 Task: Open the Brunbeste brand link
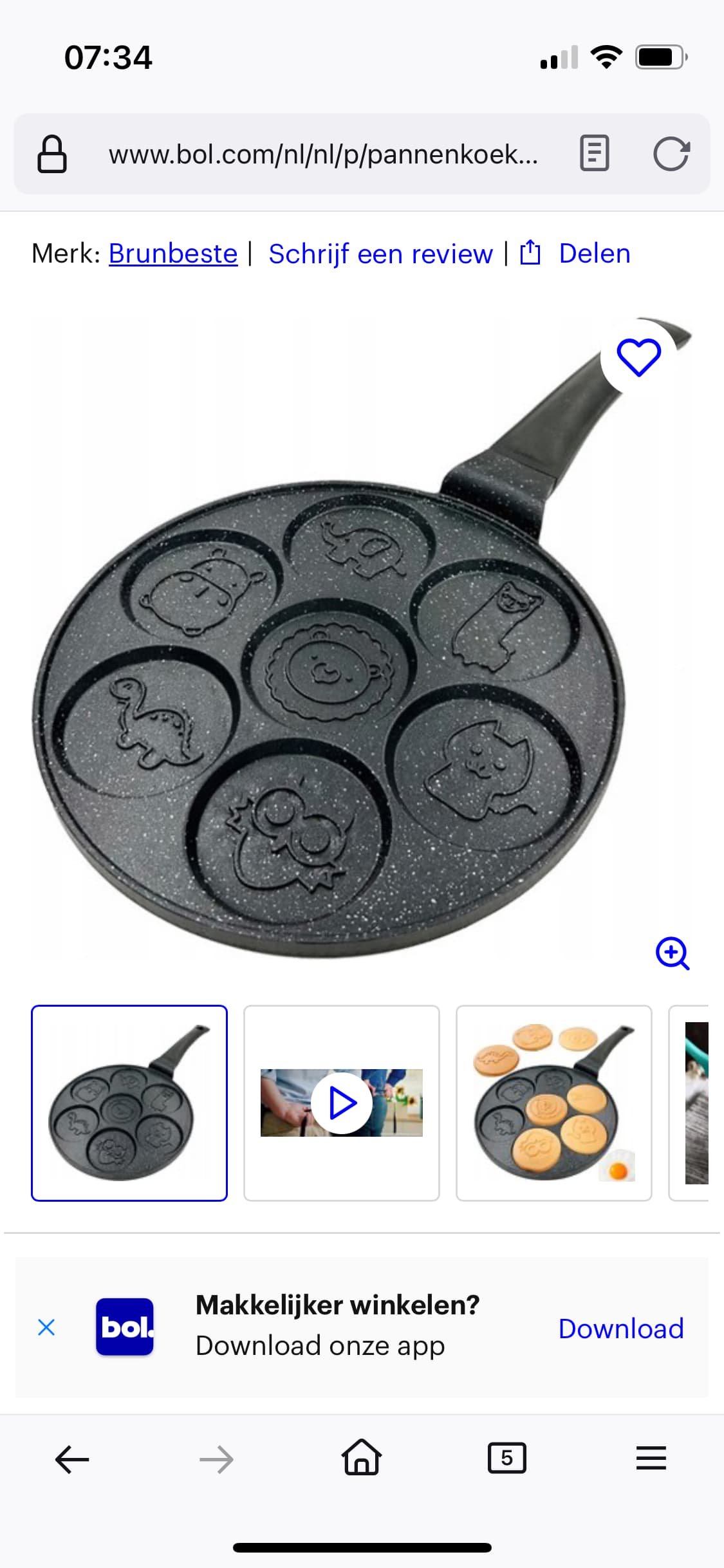[173, 254]
